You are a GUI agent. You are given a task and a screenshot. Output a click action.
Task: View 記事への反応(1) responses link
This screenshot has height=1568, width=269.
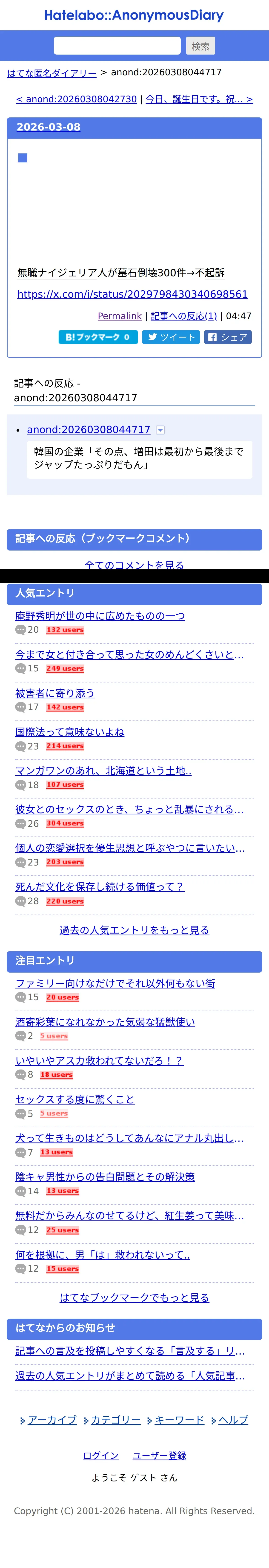(x=183, y=316)
